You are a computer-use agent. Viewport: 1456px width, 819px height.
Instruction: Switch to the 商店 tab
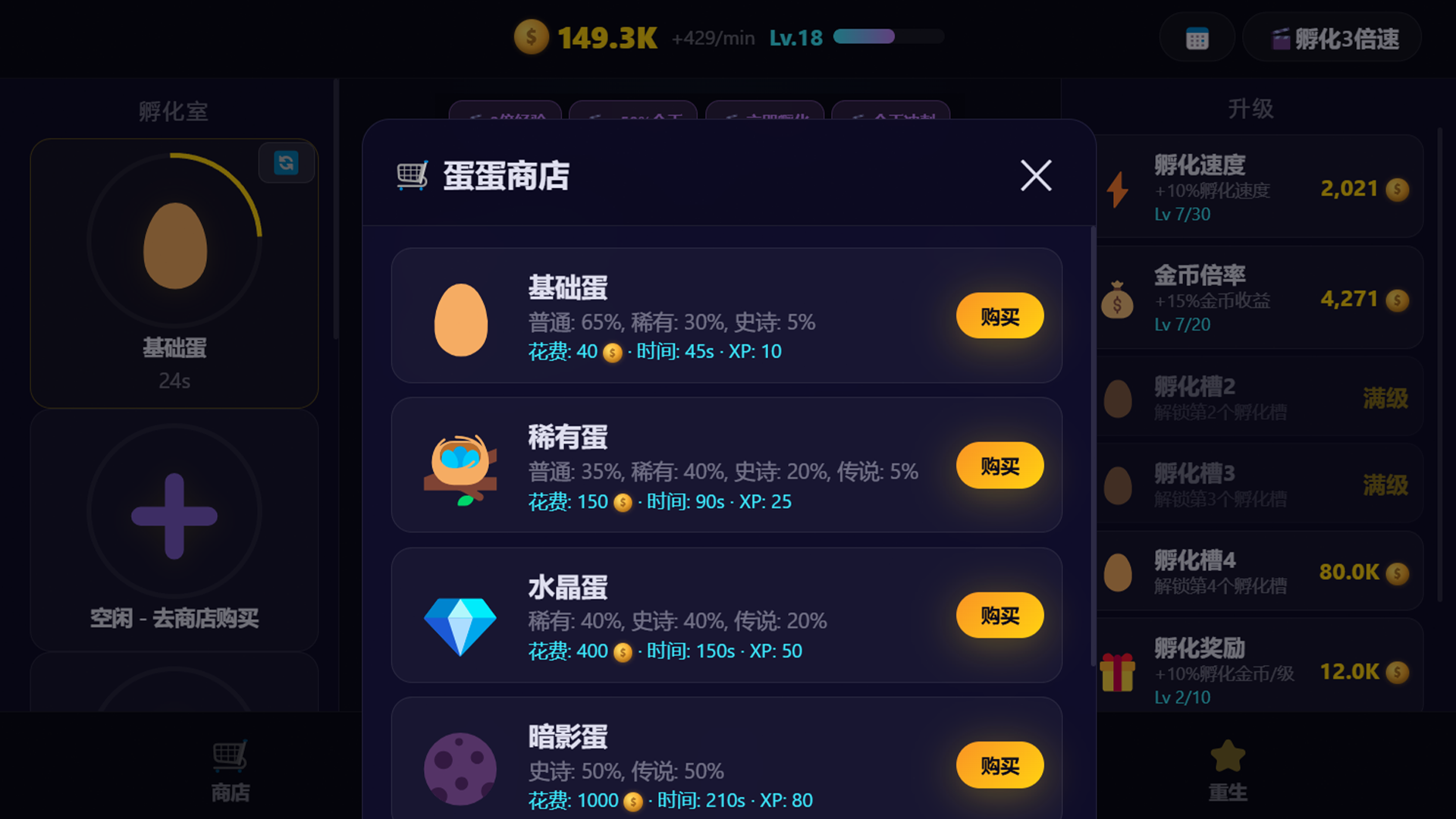pos(230,770)
